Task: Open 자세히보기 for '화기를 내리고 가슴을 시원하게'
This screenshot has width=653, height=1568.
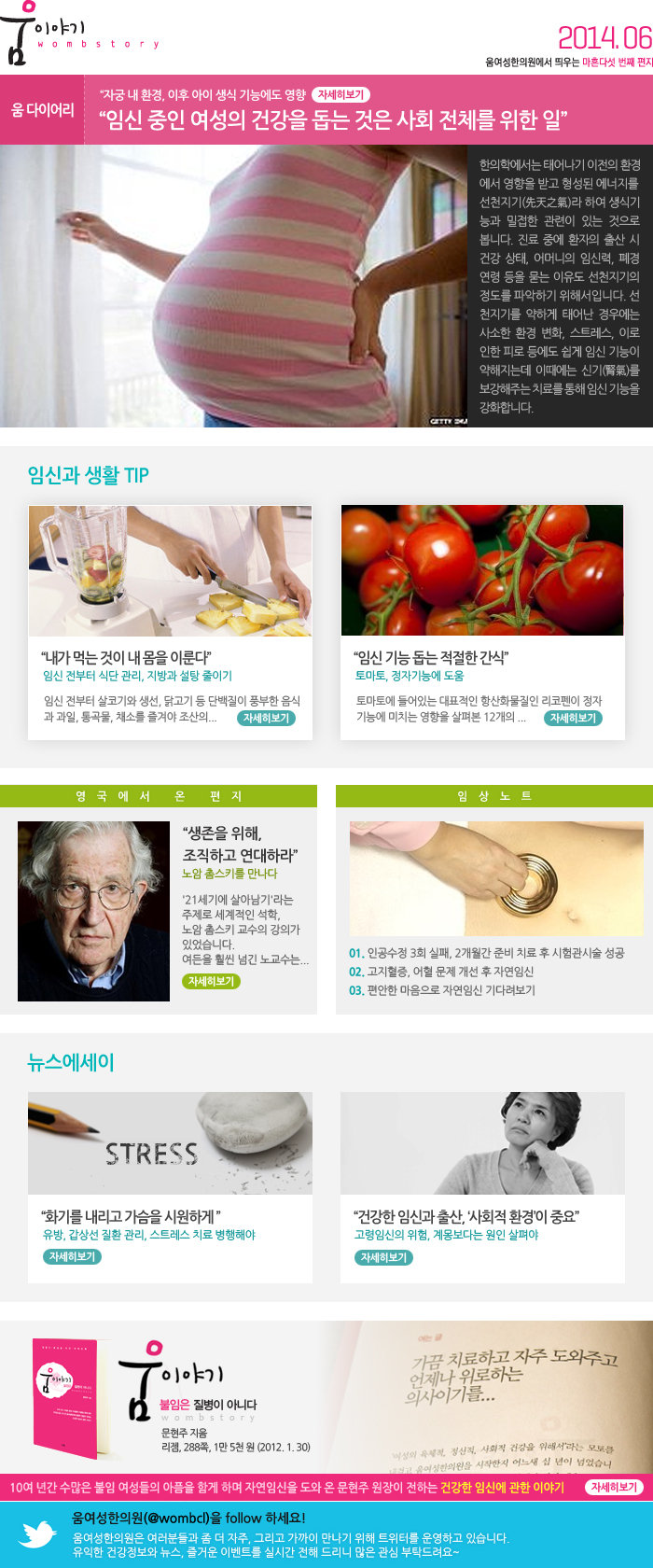Action: [x=72, y=1257]
